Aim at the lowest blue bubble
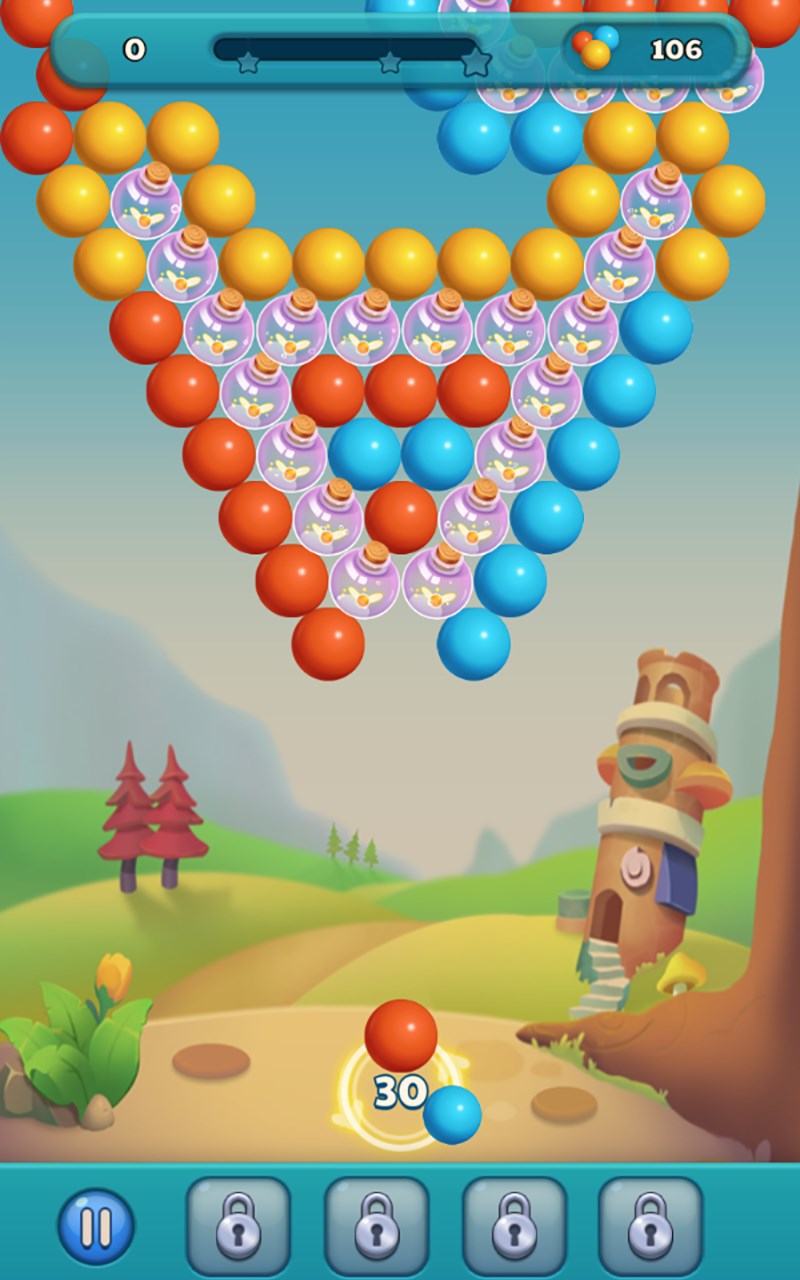This screenshot has width=800, height=1280. [473, 644]
